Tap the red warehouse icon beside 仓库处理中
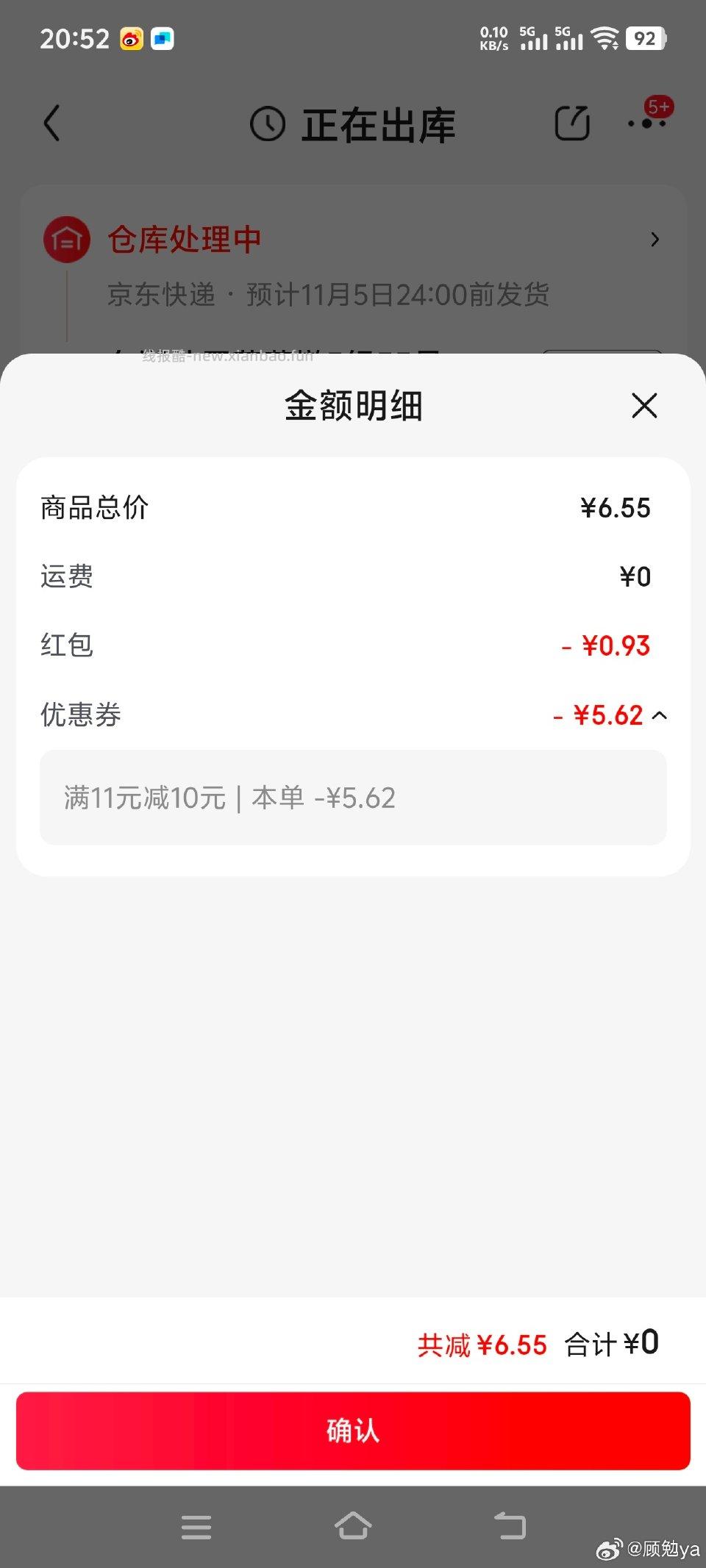The height and width of the screenshot is (1568, 706). 66,239
